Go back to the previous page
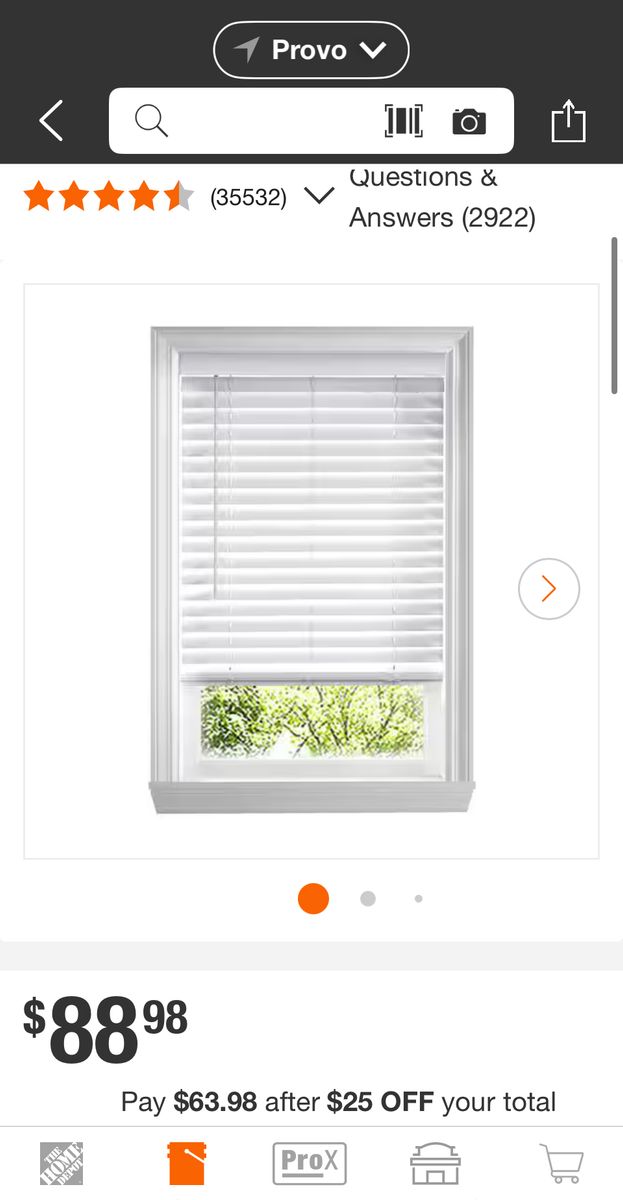623x1200 pixels. (x=51, y=121)
